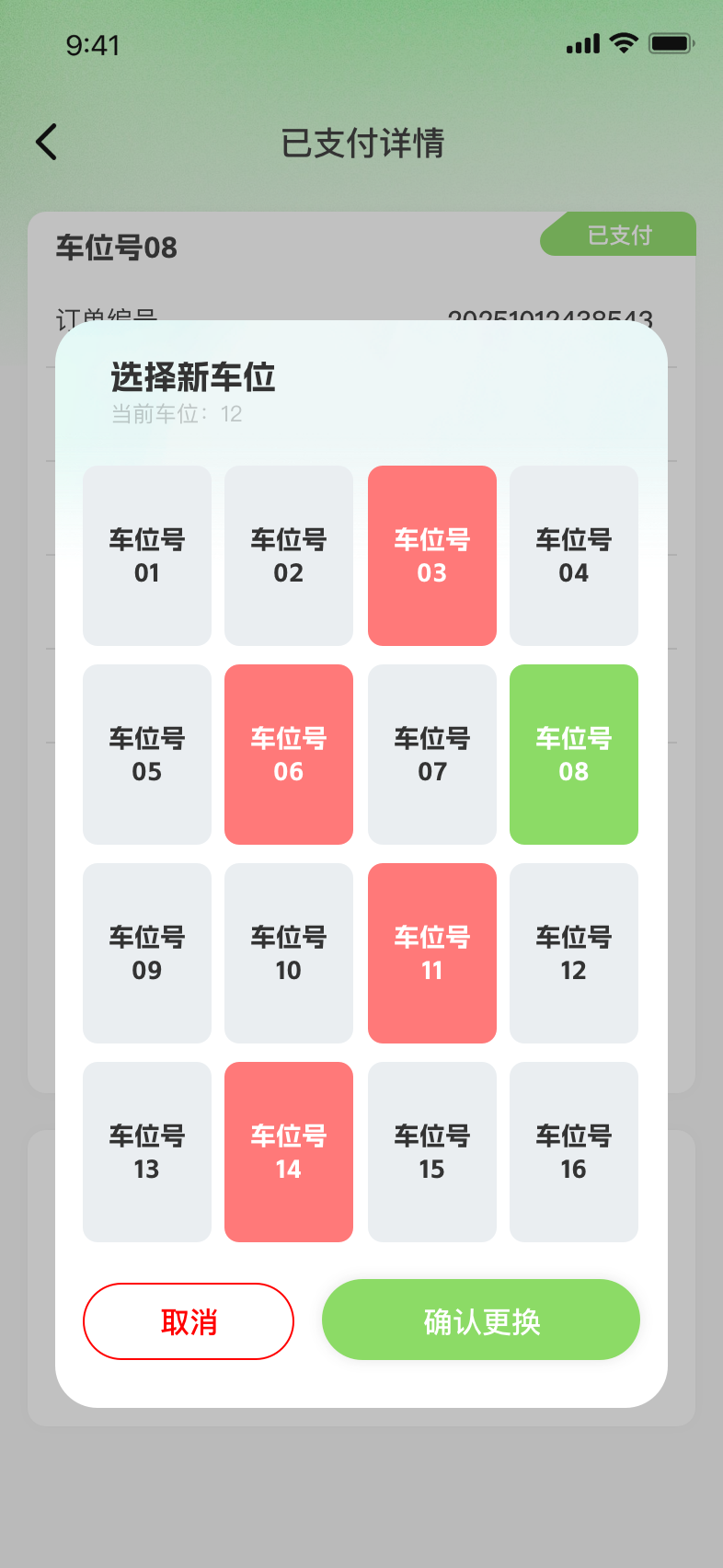Tap red spot 车位号 11
This screenshot has width=723, height=1568.
coord(432,953)
